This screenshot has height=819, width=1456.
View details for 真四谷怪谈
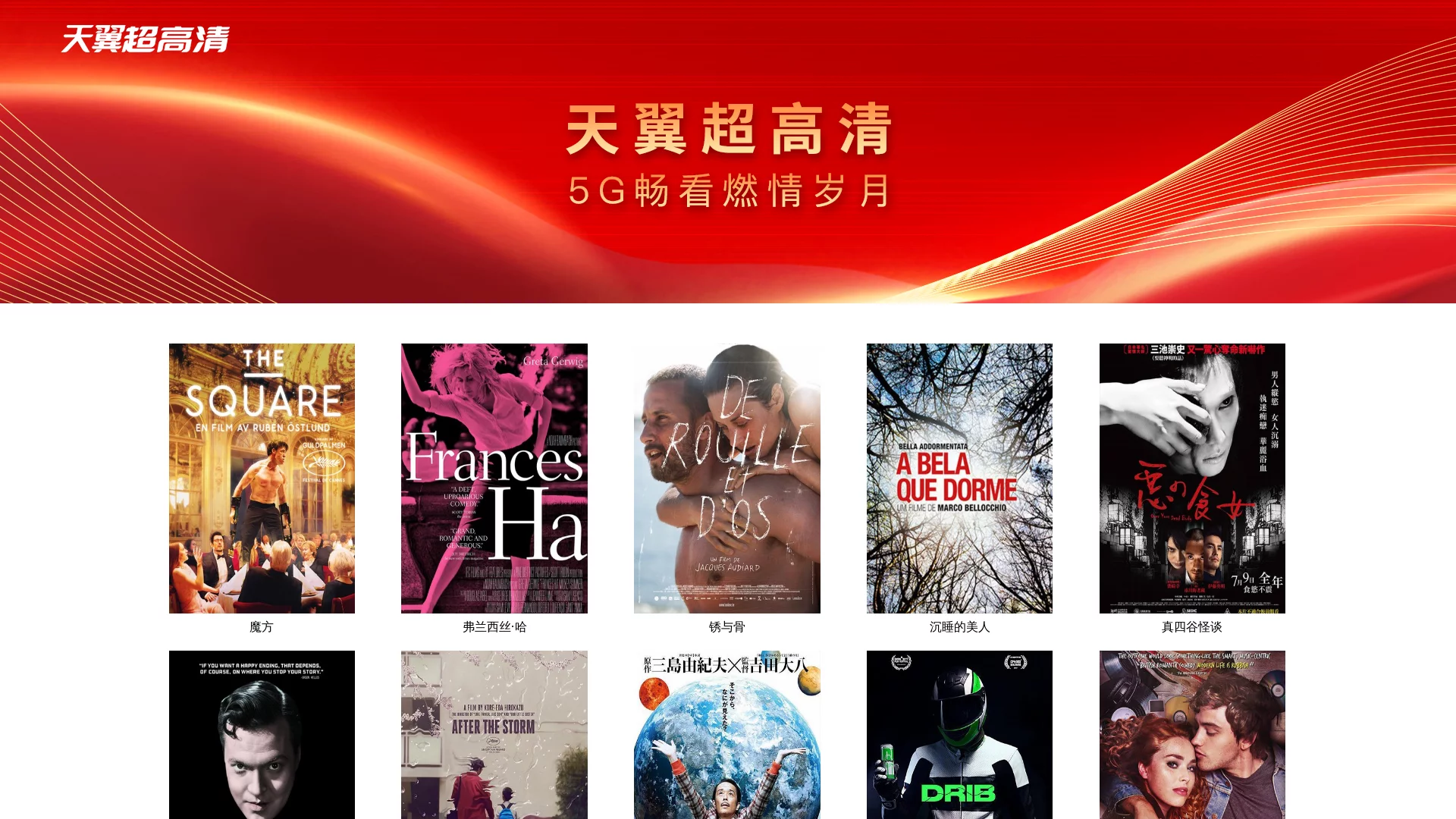pyautogui.click(x=1192, y=479)
